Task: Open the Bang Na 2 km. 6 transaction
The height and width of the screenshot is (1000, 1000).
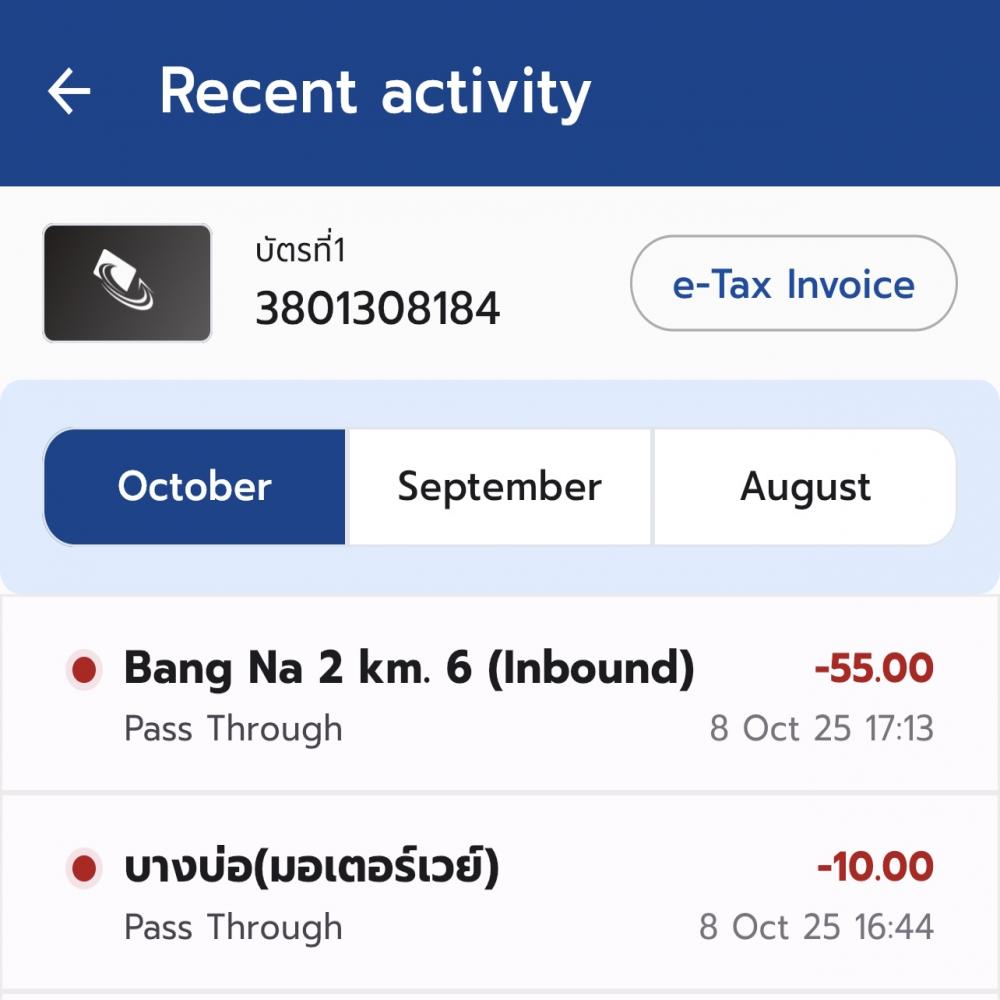Action: pos(500,694)
